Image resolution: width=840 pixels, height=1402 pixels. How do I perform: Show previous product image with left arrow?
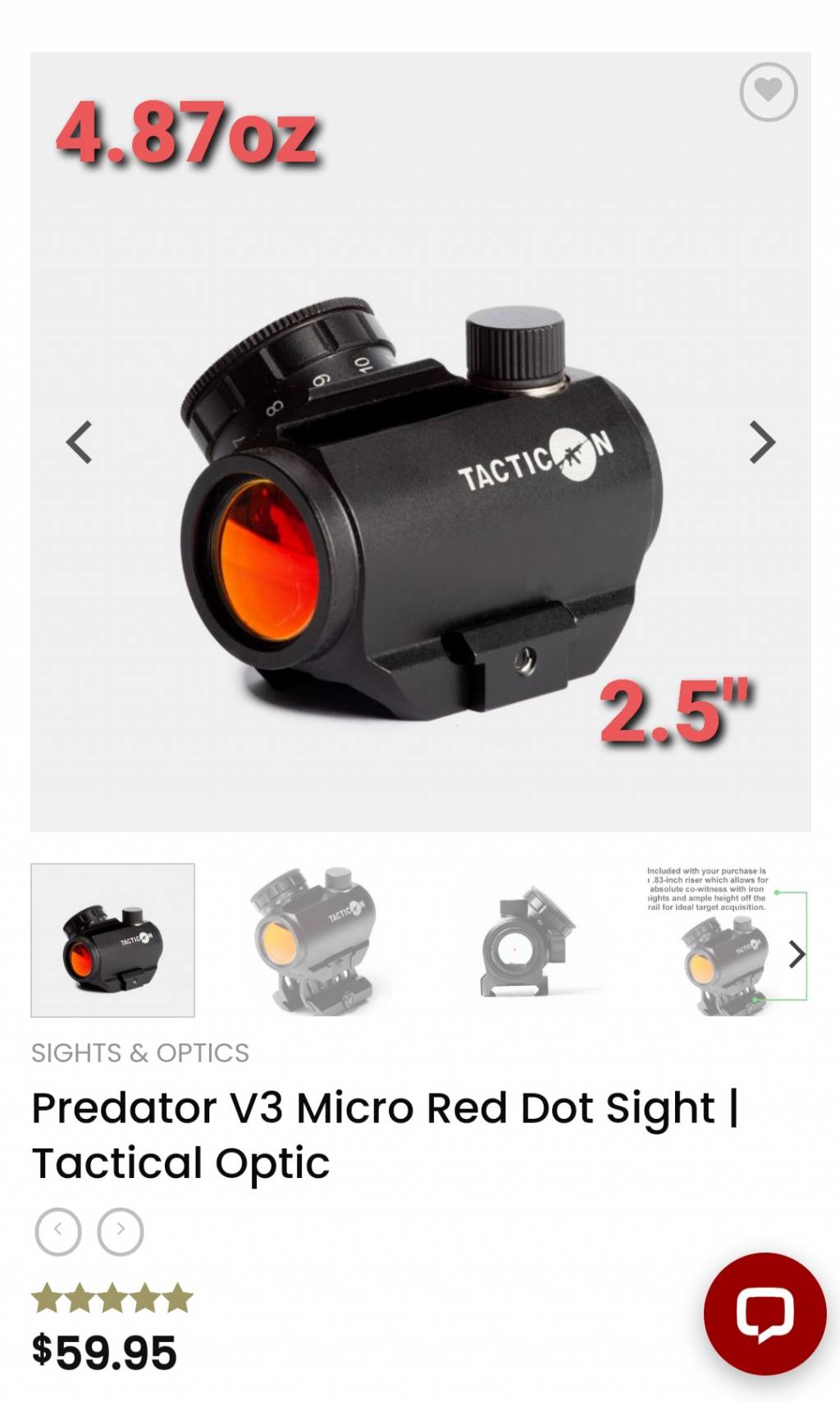pos(80,443)
